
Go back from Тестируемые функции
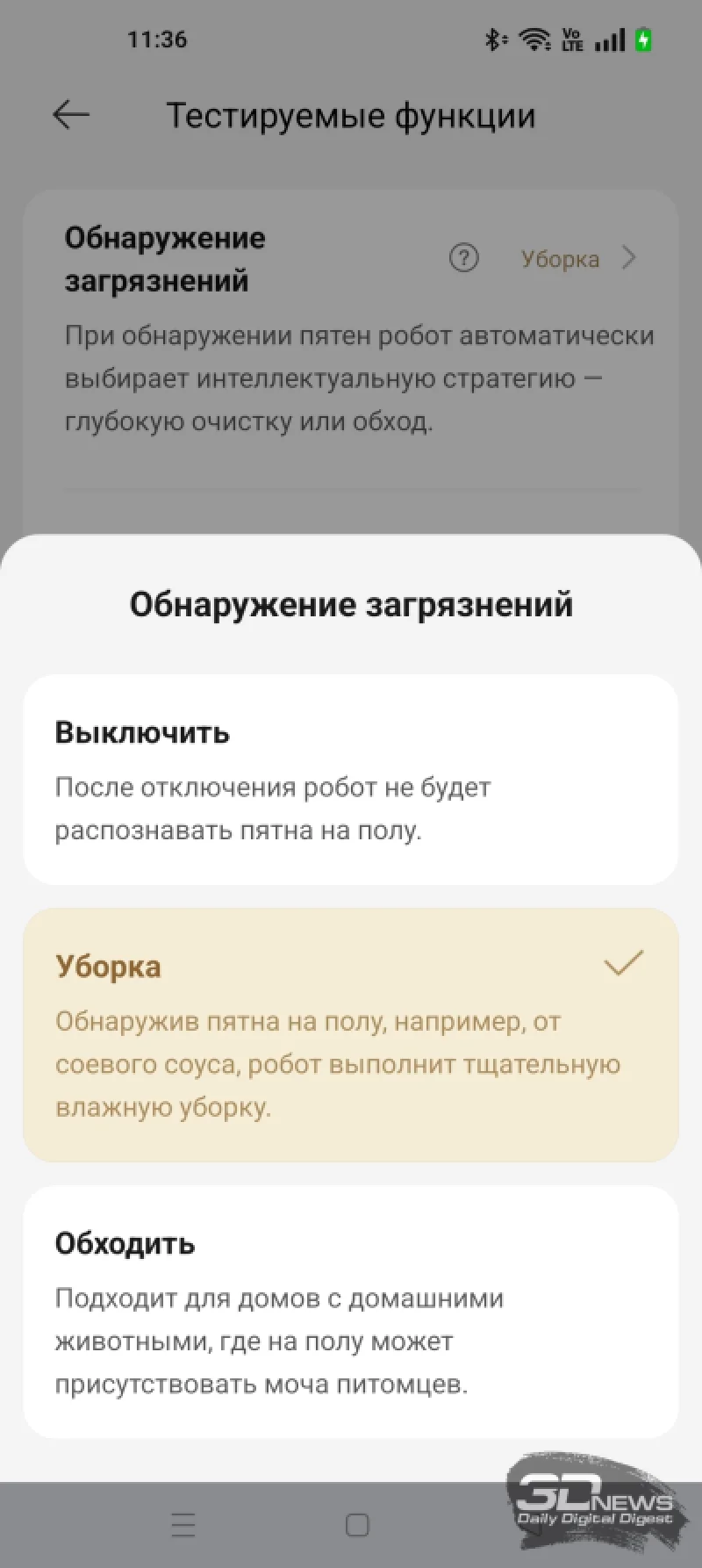point(71,115)
